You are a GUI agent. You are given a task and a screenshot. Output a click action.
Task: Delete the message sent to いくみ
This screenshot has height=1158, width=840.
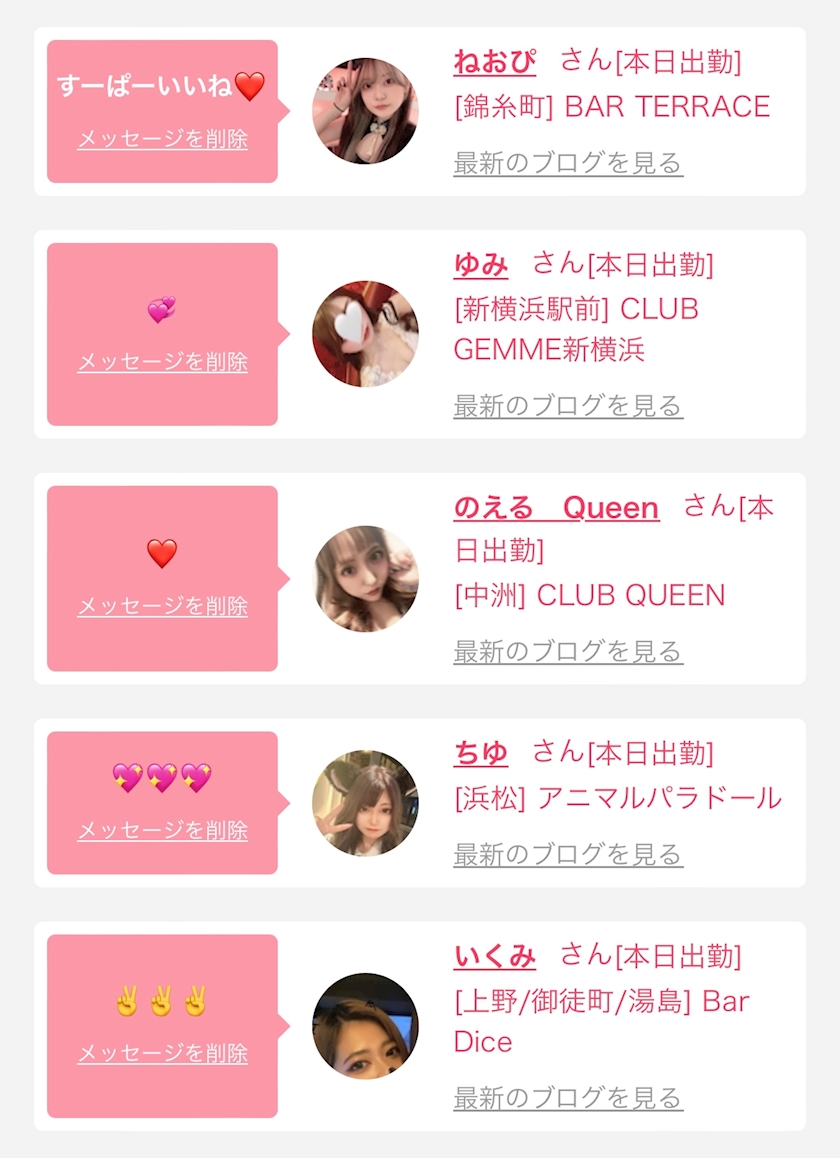click(x=162, y=1053)
